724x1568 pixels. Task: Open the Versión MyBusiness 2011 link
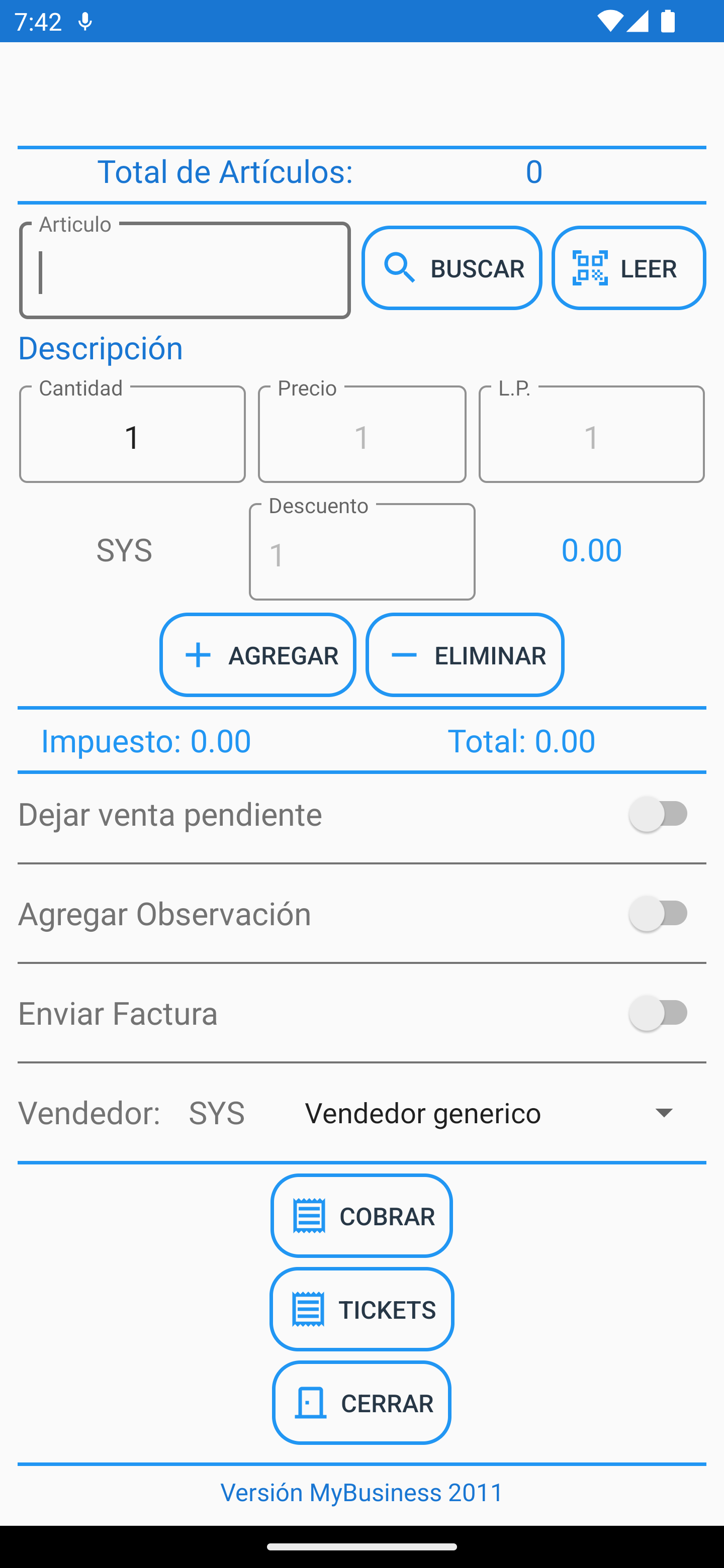coord(361,1493)
